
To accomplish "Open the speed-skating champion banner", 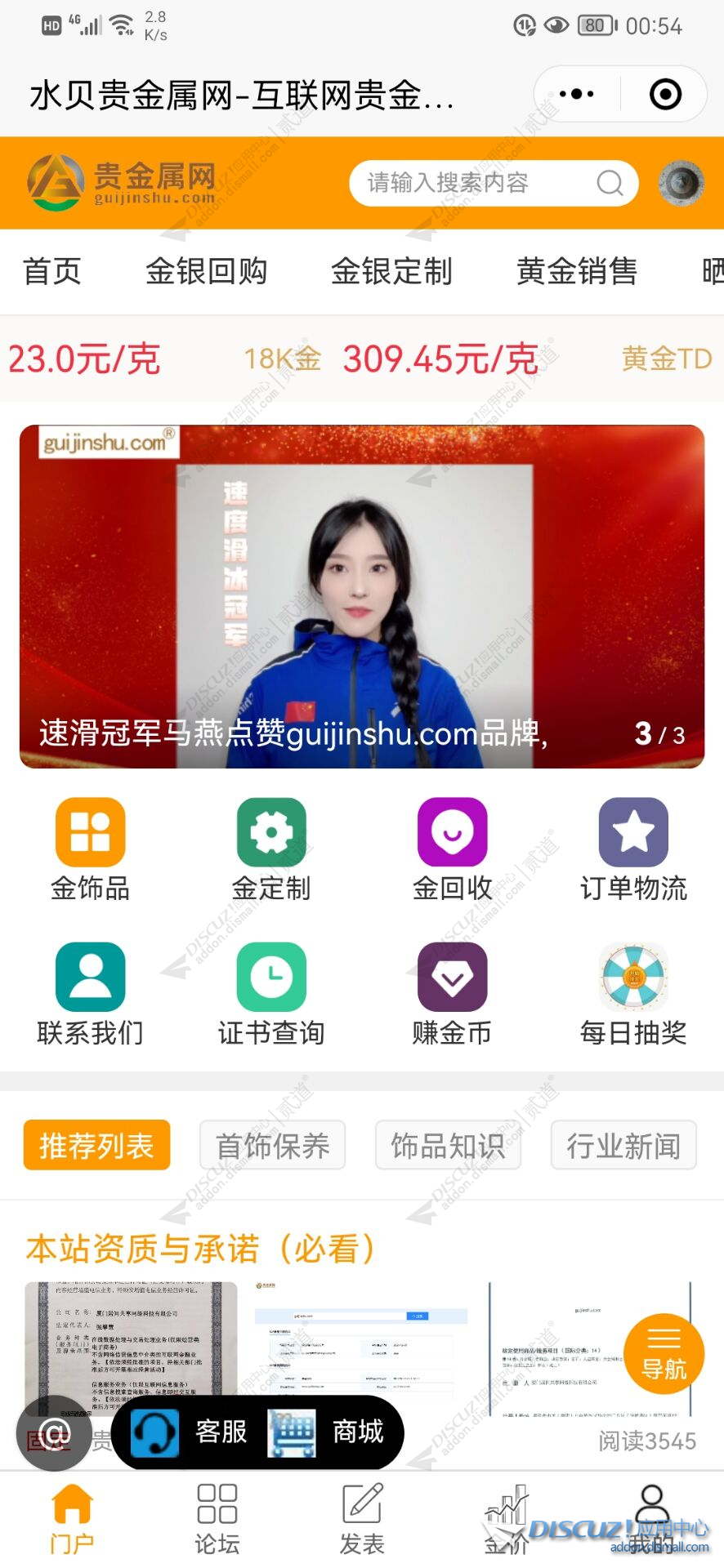I will pyautogui.click(x=361, y=596).
